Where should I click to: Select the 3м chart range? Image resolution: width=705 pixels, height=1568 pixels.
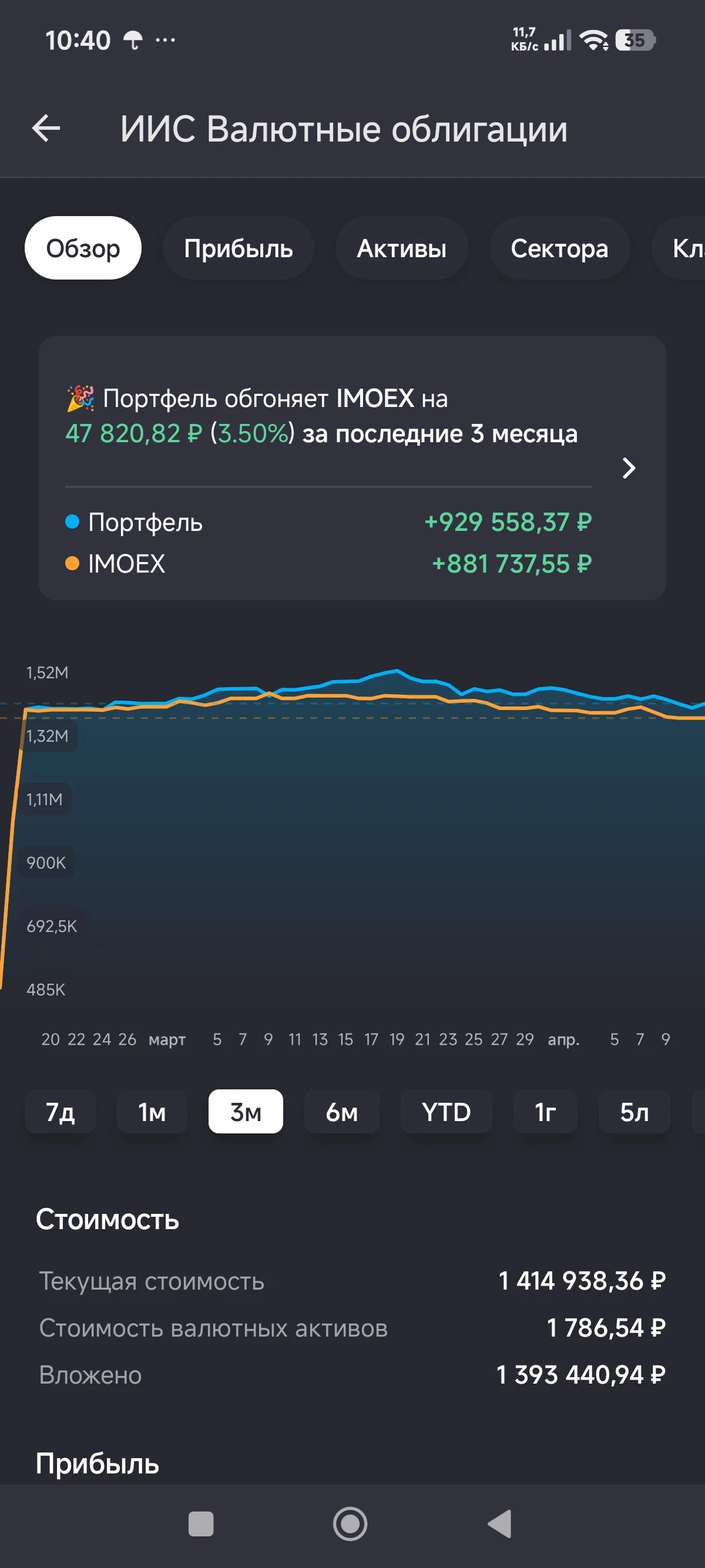[x=246, y=1112]
